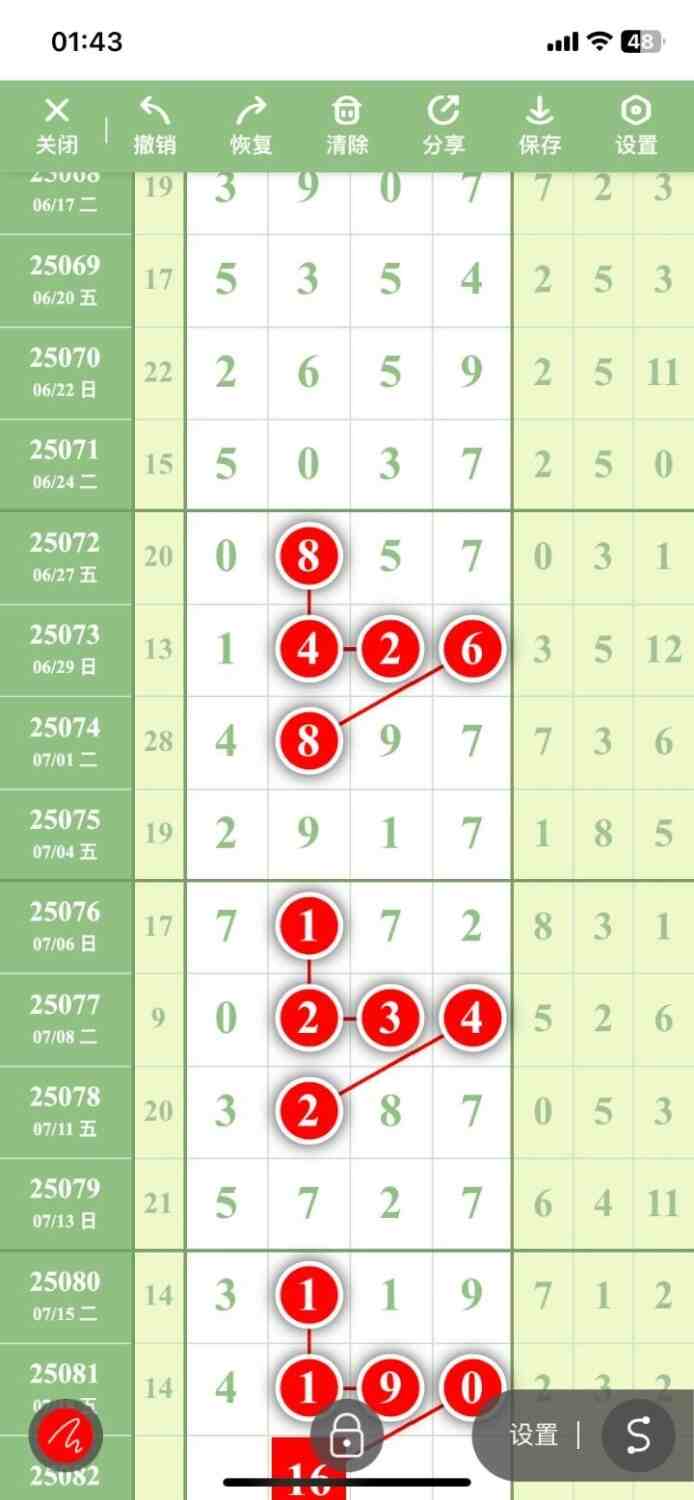
Task: Clear all marks from the chart
Action: 347,126
